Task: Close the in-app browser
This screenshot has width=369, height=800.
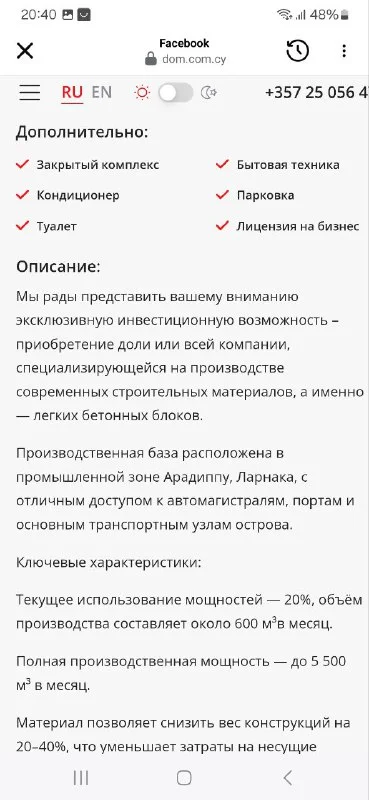Action: point(25,51)
